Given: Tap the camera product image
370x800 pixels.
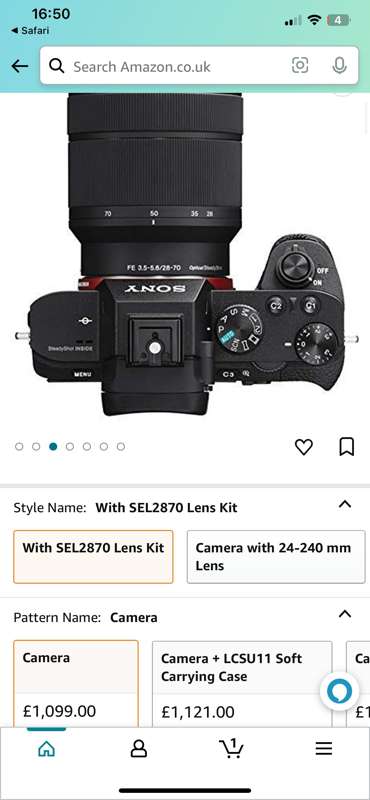Looking at the screenshot, I should (186, 254).
